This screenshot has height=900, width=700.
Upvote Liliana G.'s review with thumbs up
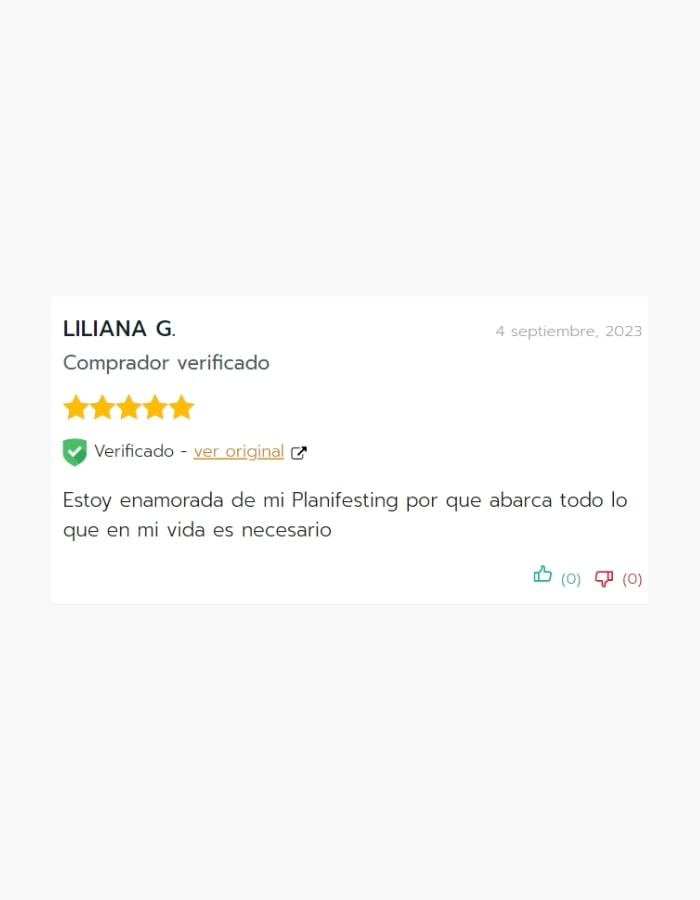543,575
